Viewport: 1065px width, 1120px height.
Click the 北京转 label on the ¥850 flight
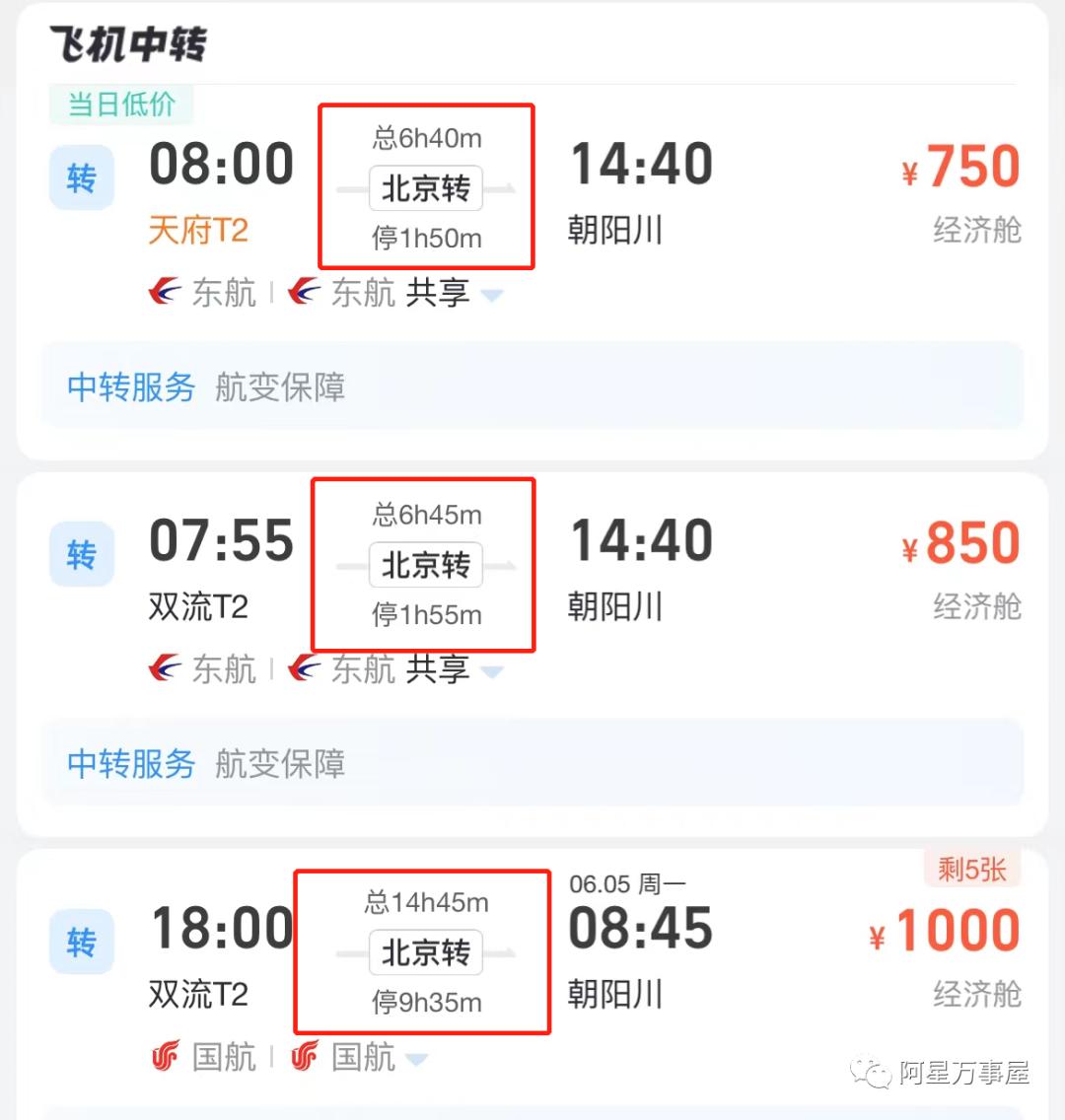[x=425, y=565]
